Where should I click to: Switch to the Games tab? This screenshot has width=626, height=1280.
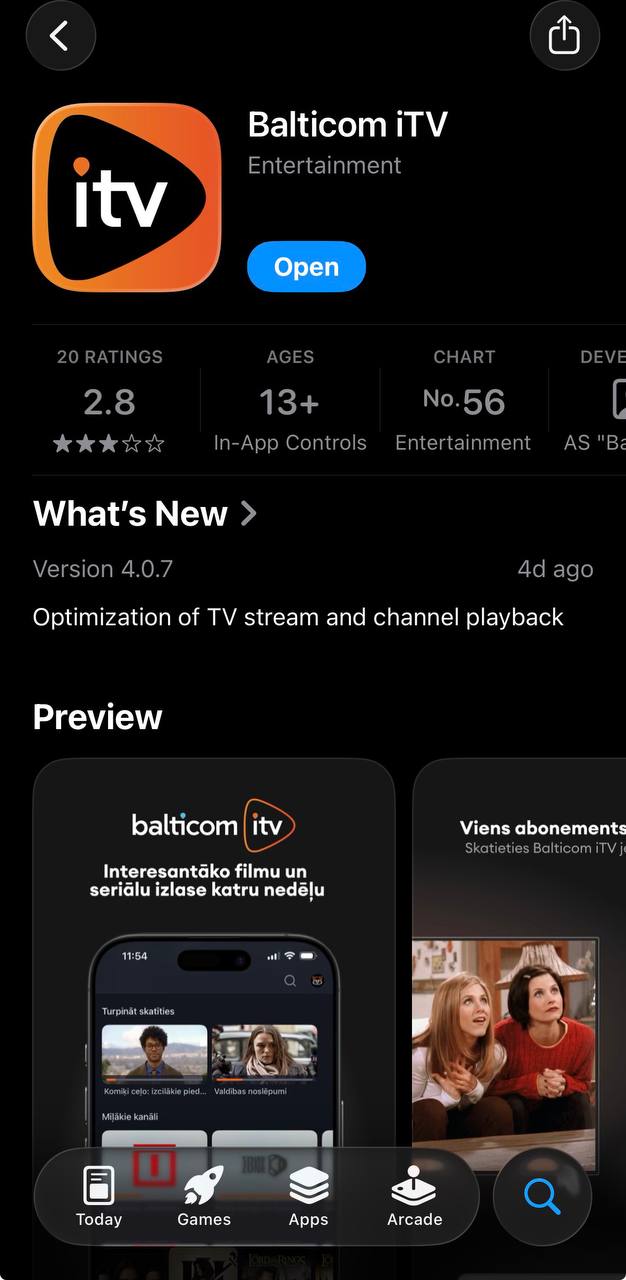204,1197
